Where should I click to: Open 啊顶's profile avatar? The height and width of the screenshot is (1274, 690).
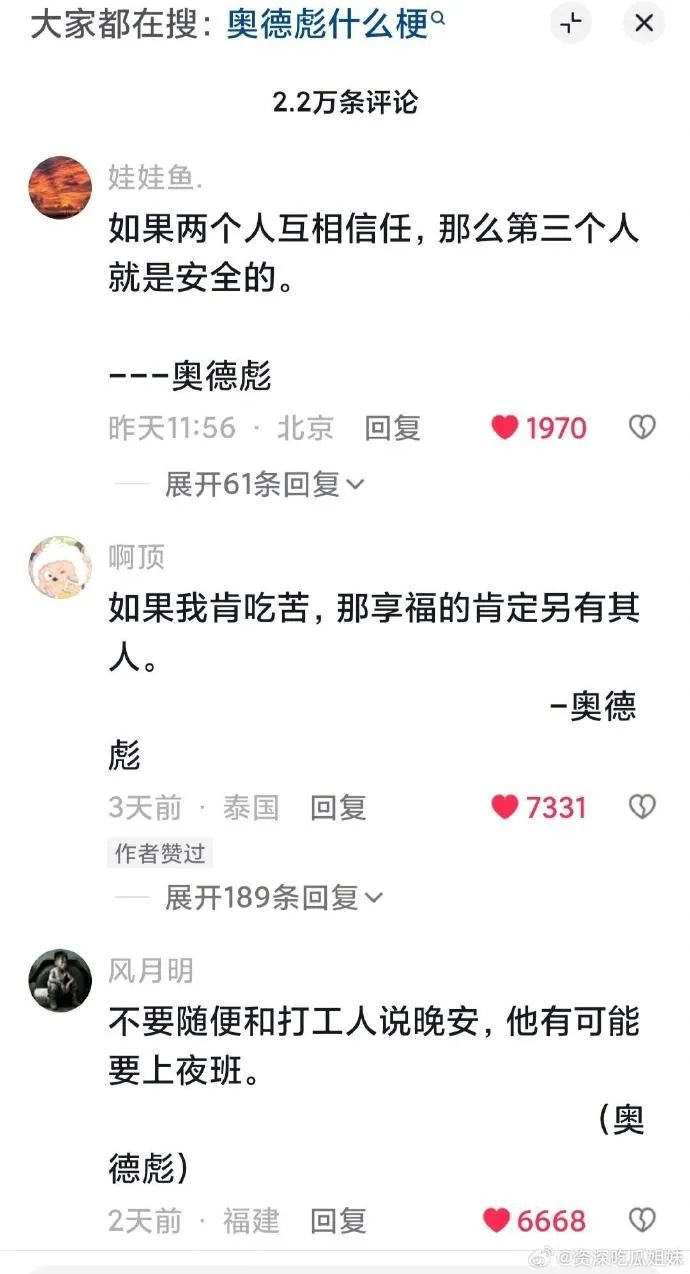pyautogui.click(x=60, y=567)
